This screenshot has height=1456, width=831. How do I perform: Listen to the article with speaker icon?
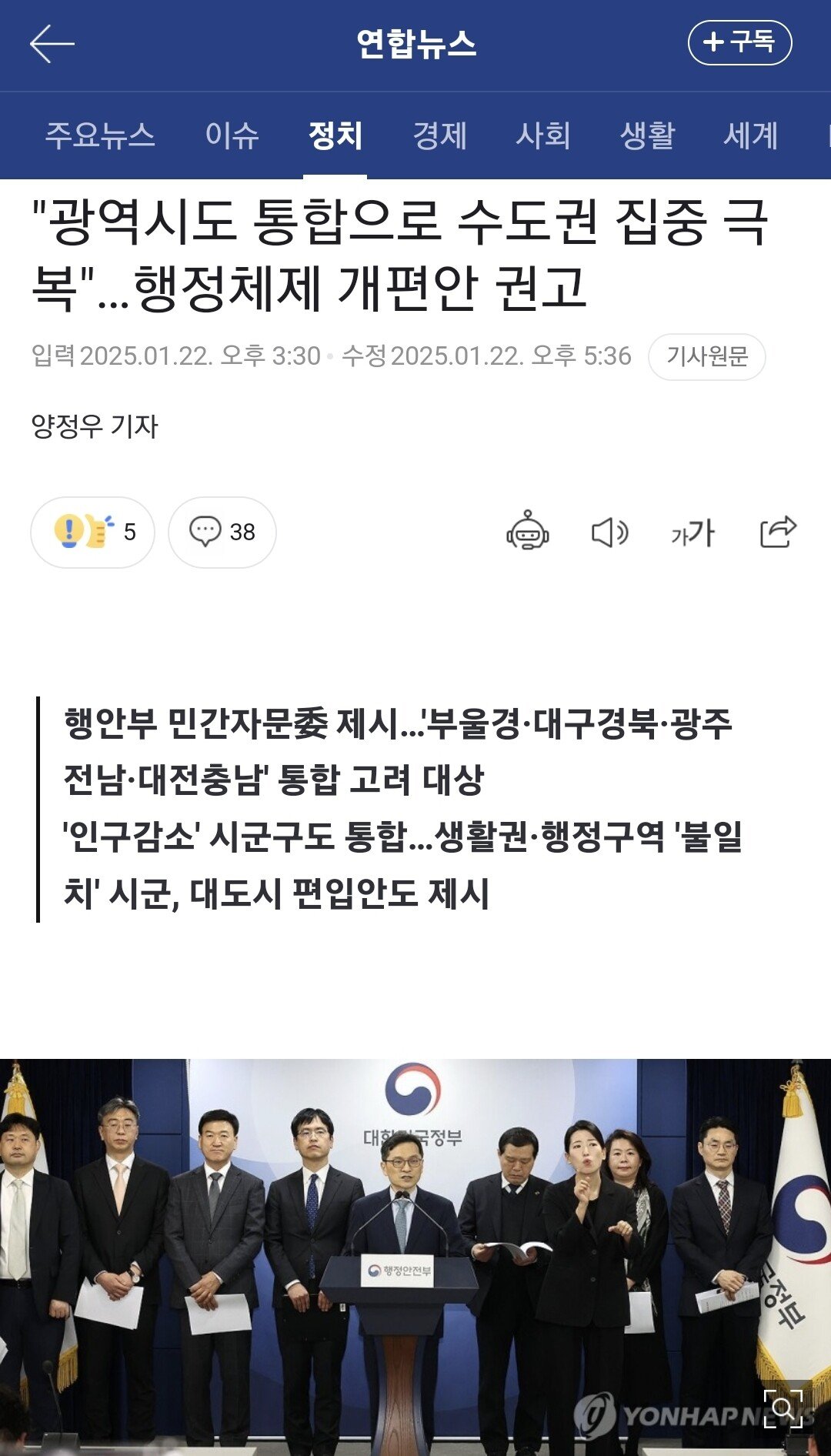(x=609, y=532)
